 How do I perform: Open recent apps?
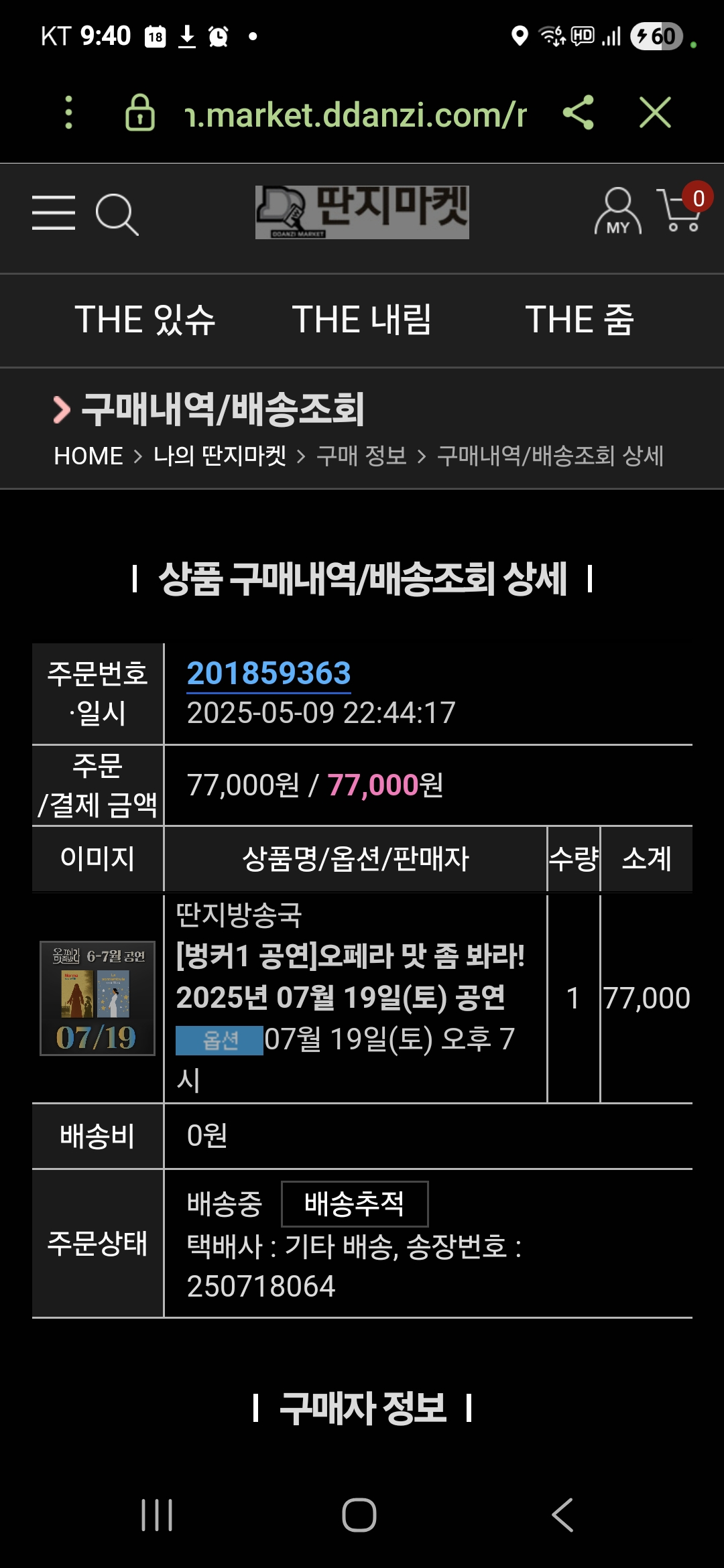158,1515
